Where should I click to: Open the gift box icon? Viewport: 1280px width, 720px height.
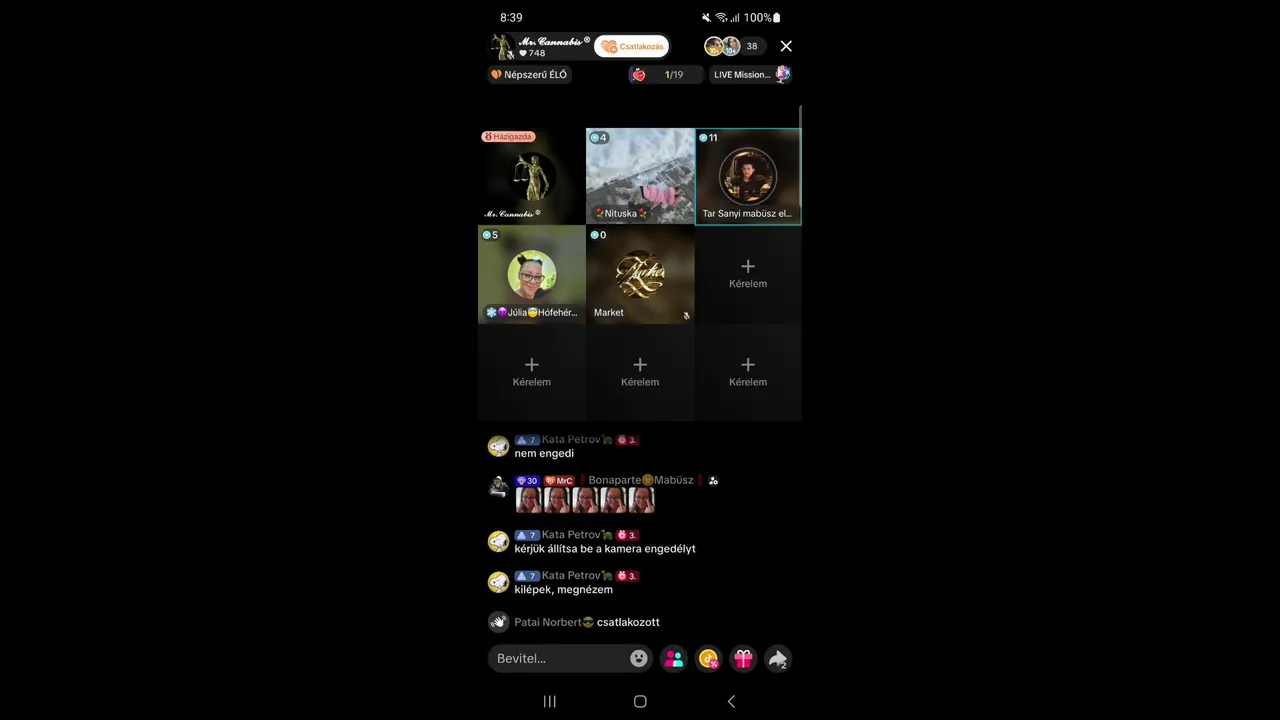pos(743,658)
